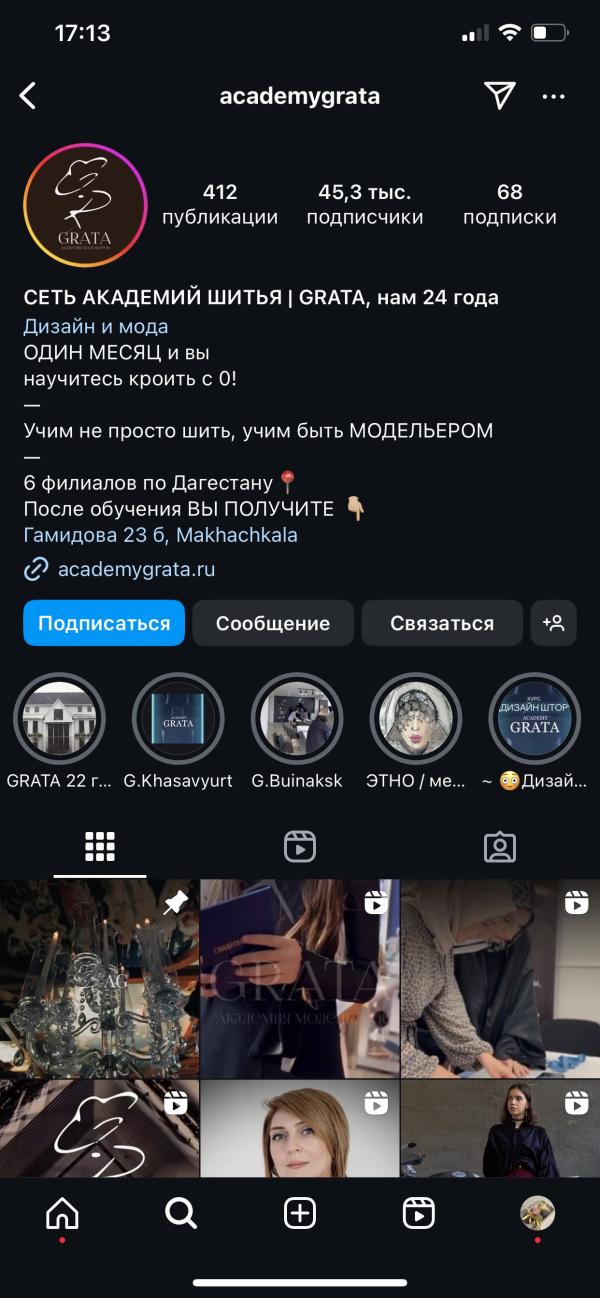Open the GRATA 22 г... highlight
Screen dimensions: 600x1298
[x=59, y=719]
